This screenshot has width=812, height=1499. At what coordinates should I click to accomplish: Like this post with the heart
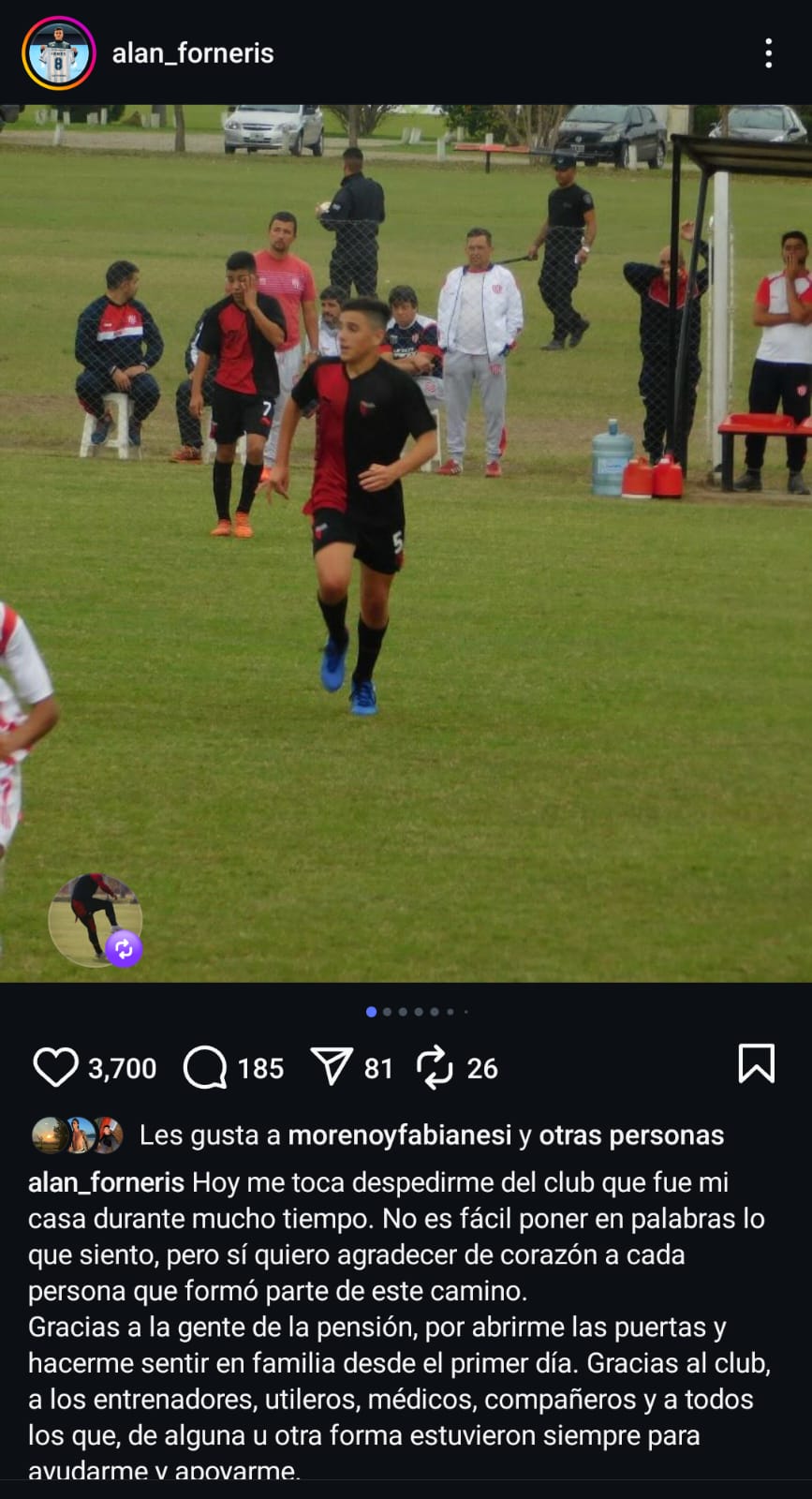[x=55, y=1067]
